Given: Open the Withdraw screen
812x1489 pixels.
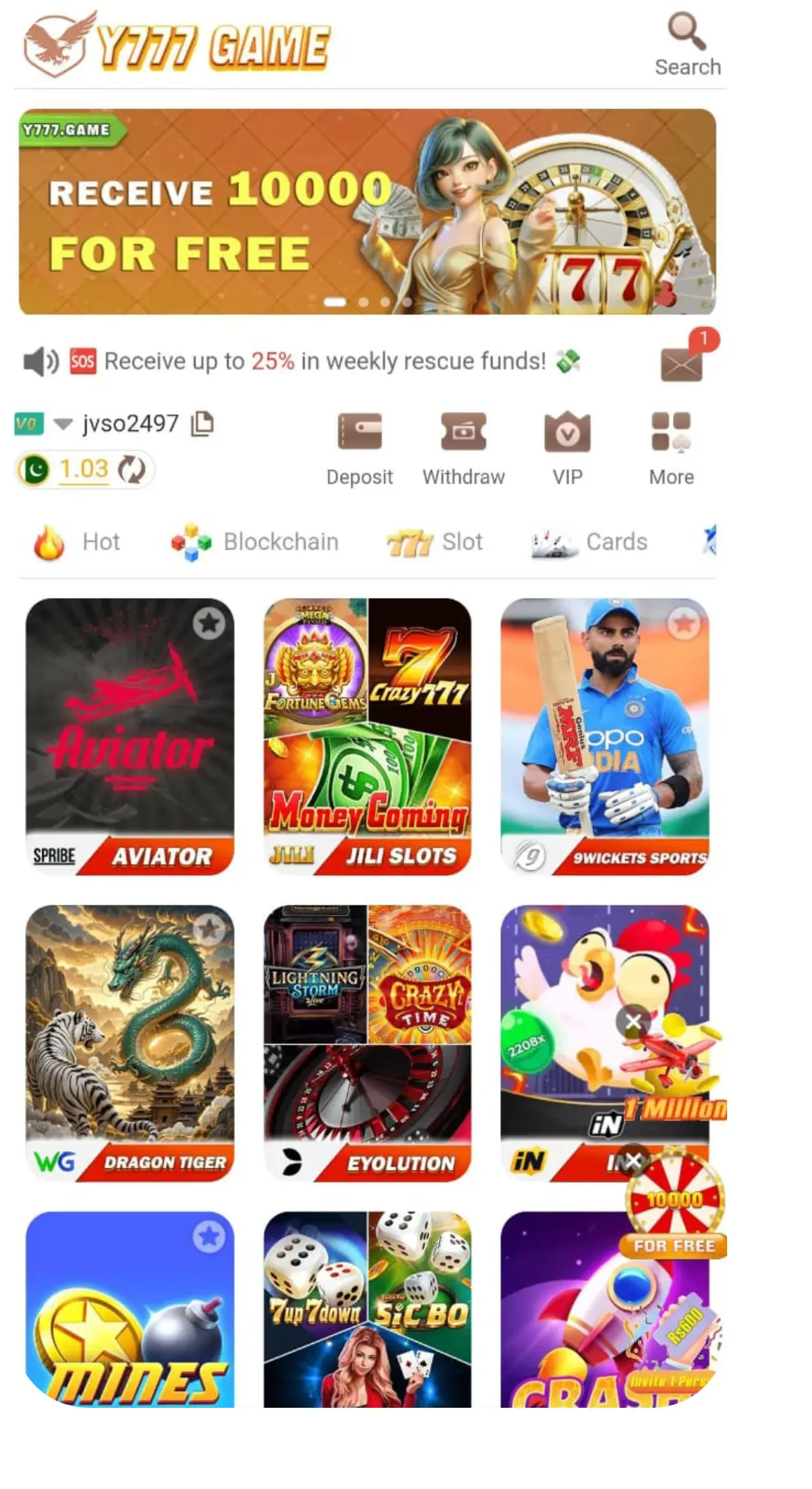Looking at the screenshot, I should (x=463, y=447).
